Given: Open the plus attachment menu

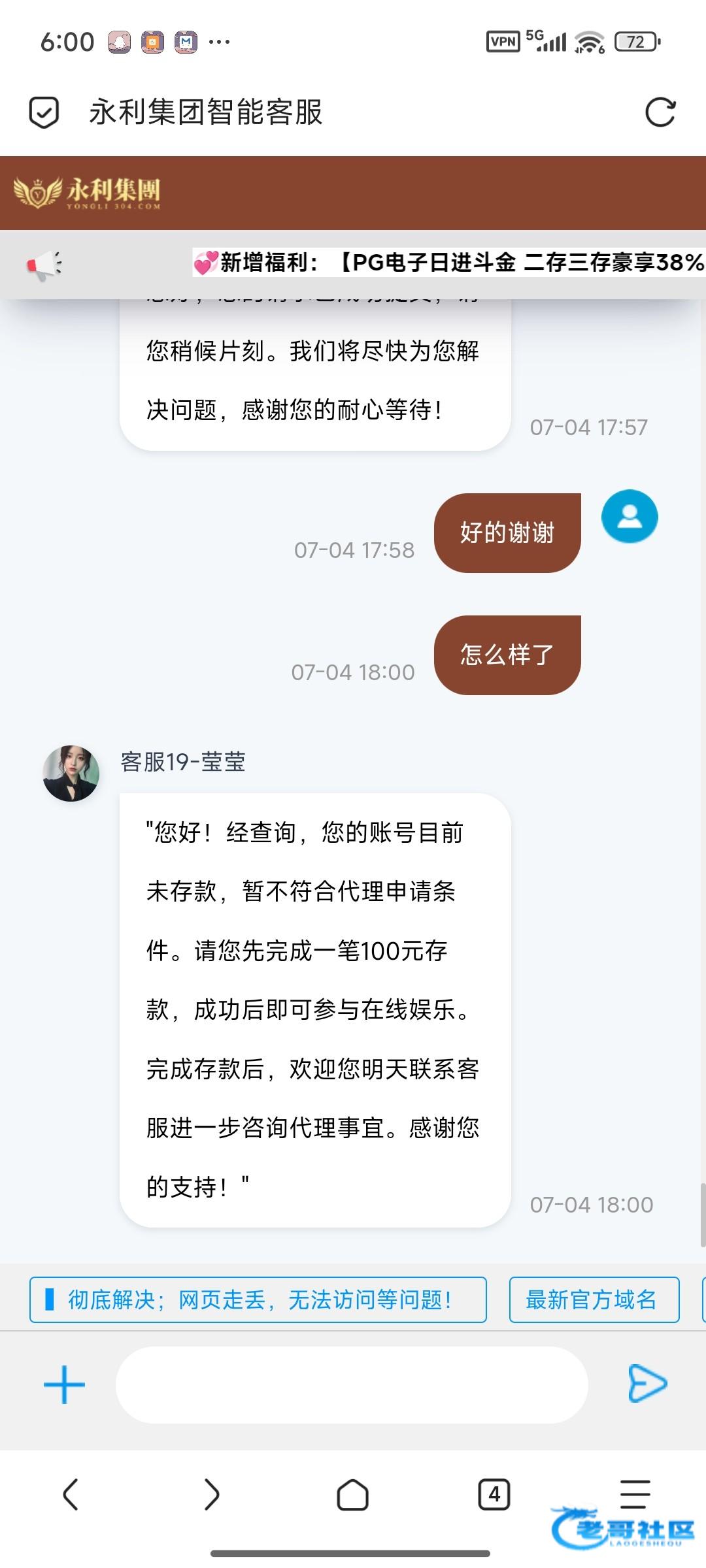Looking at the screenshot, I should tap(64, 1384).
